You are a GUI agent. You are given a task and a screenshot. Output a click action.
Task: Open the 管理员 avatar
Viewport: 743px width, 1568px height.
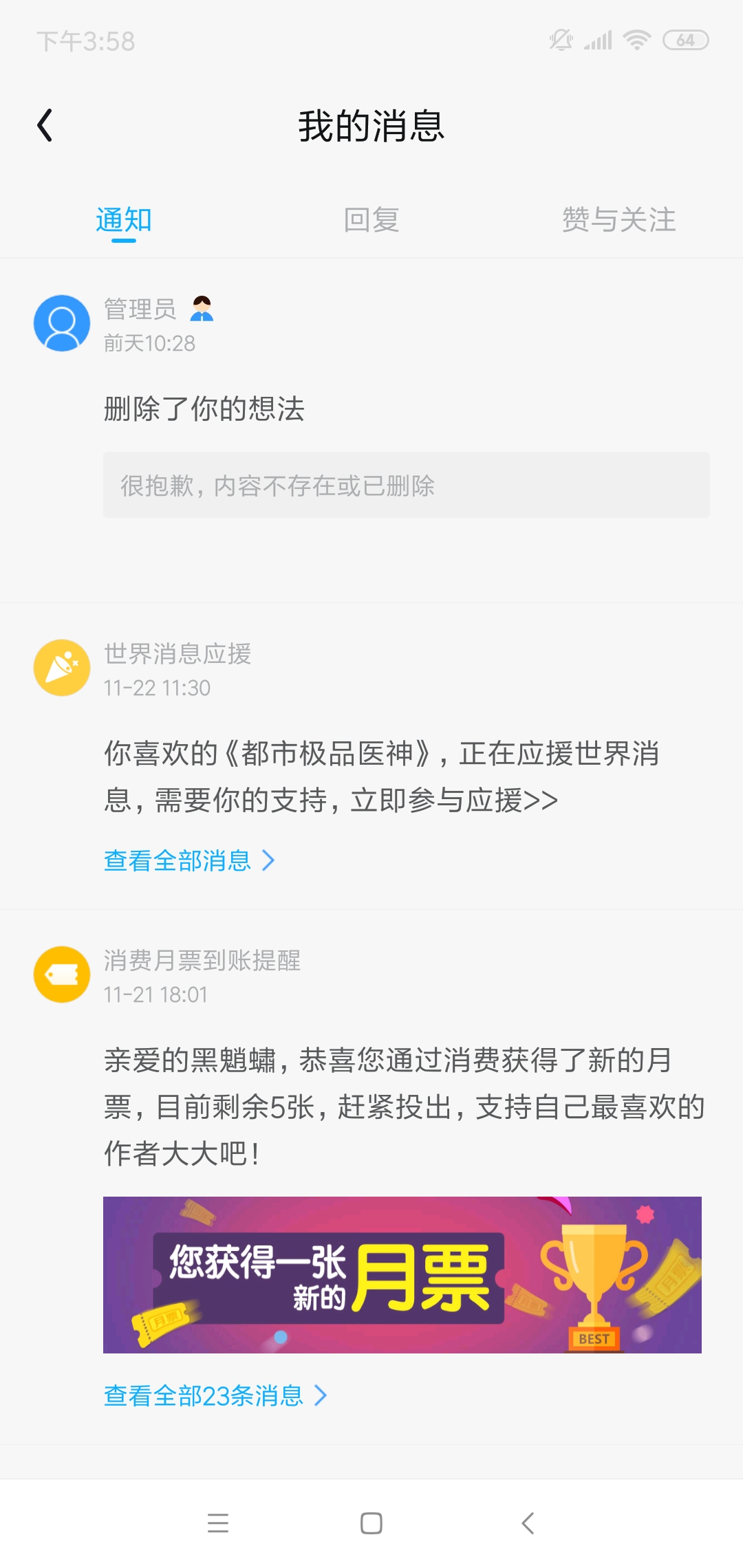[62, 323]
